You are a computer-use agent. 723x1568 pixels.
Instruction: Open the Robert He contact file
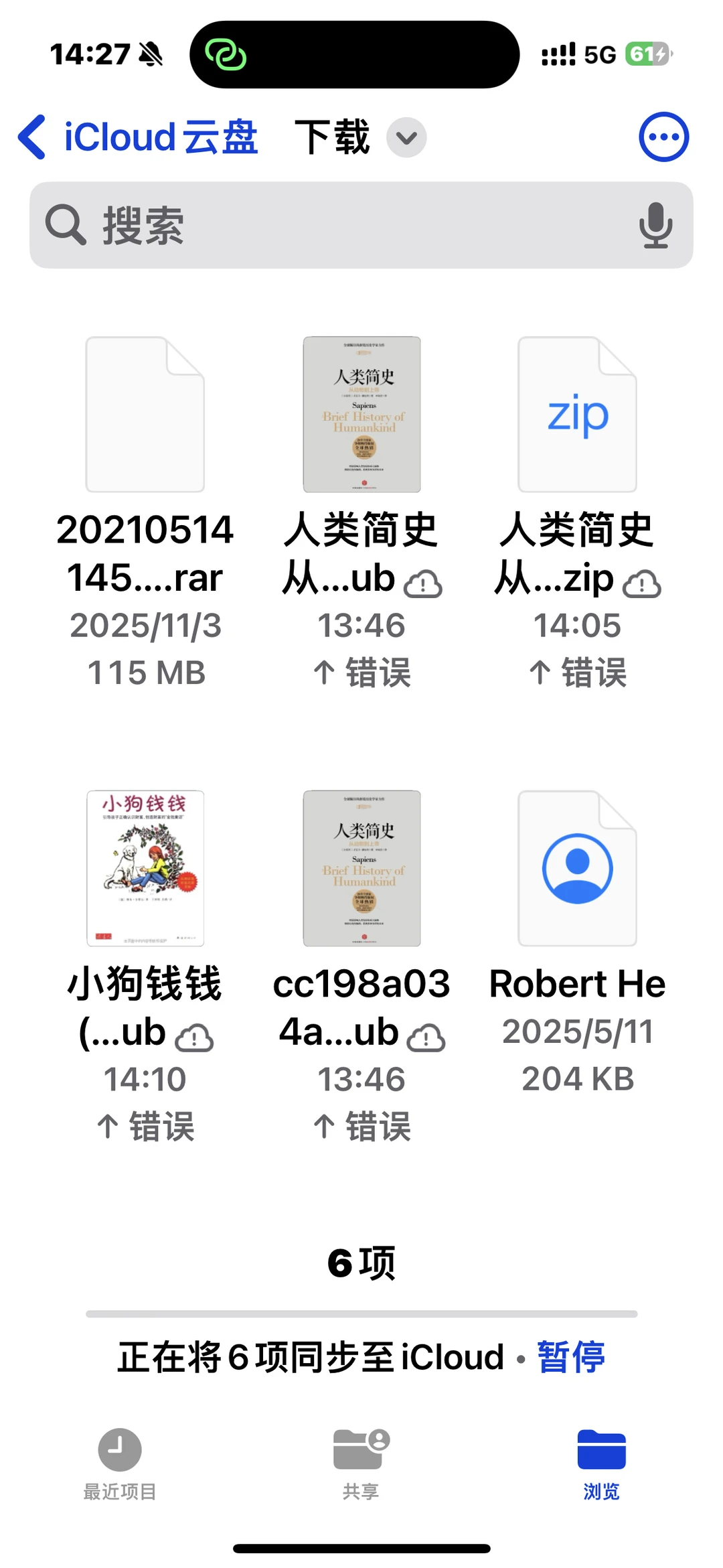tap(577, 869)
